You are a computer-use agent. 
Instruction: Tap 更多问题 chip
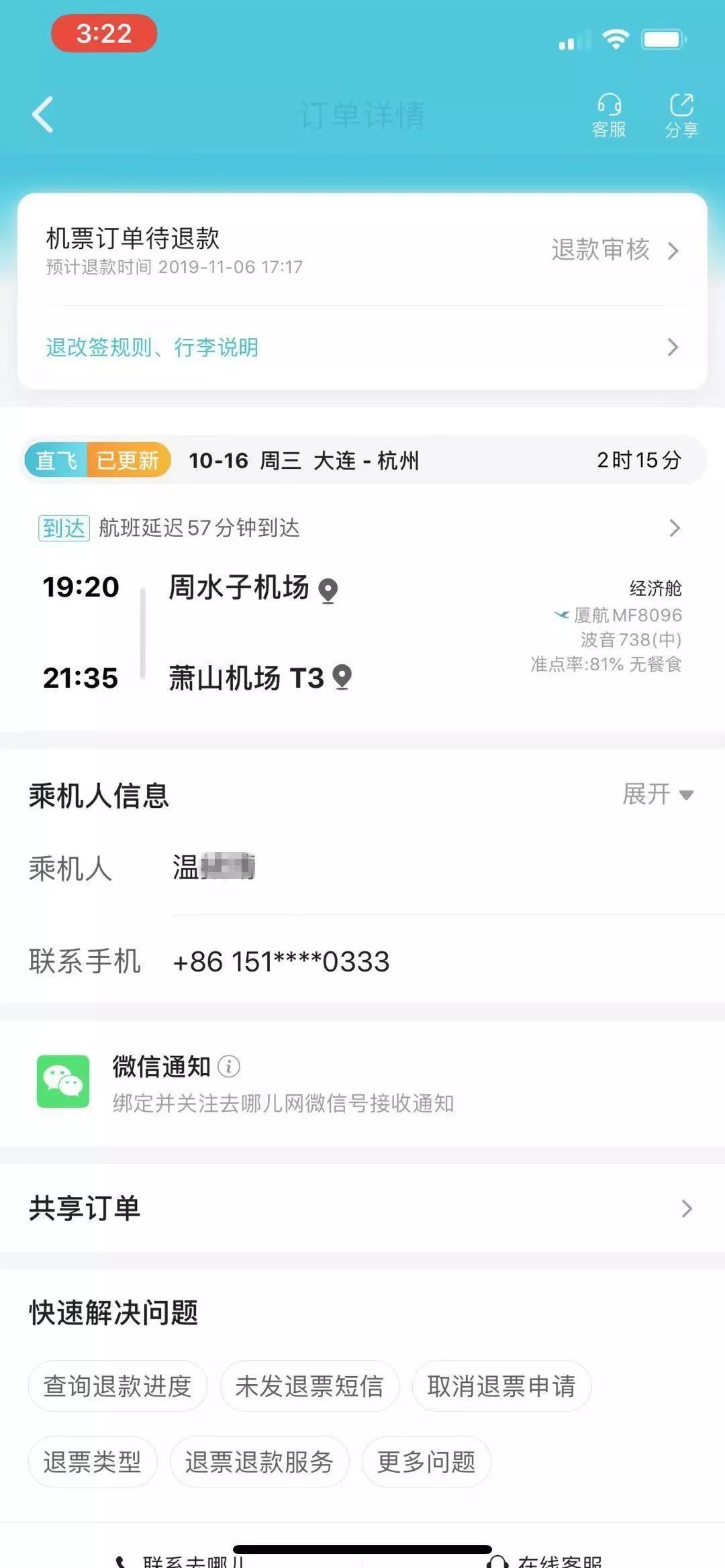pyautogui.click(x=426, y=1461)
